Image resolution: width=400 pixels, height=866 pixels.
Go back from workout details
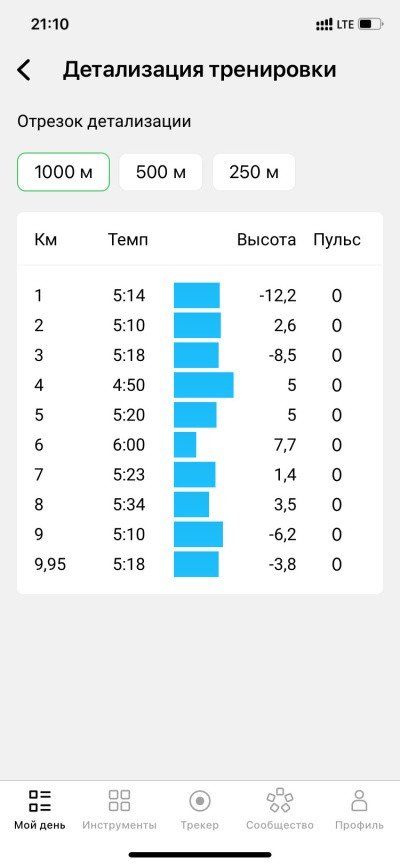(24, 71)
